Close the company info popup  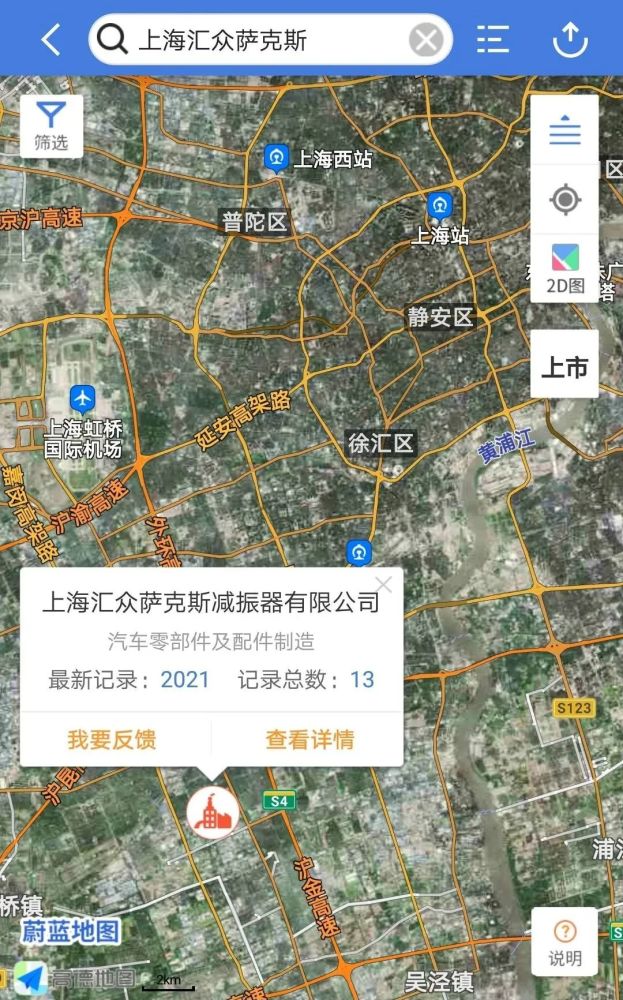tap(383, 585)
